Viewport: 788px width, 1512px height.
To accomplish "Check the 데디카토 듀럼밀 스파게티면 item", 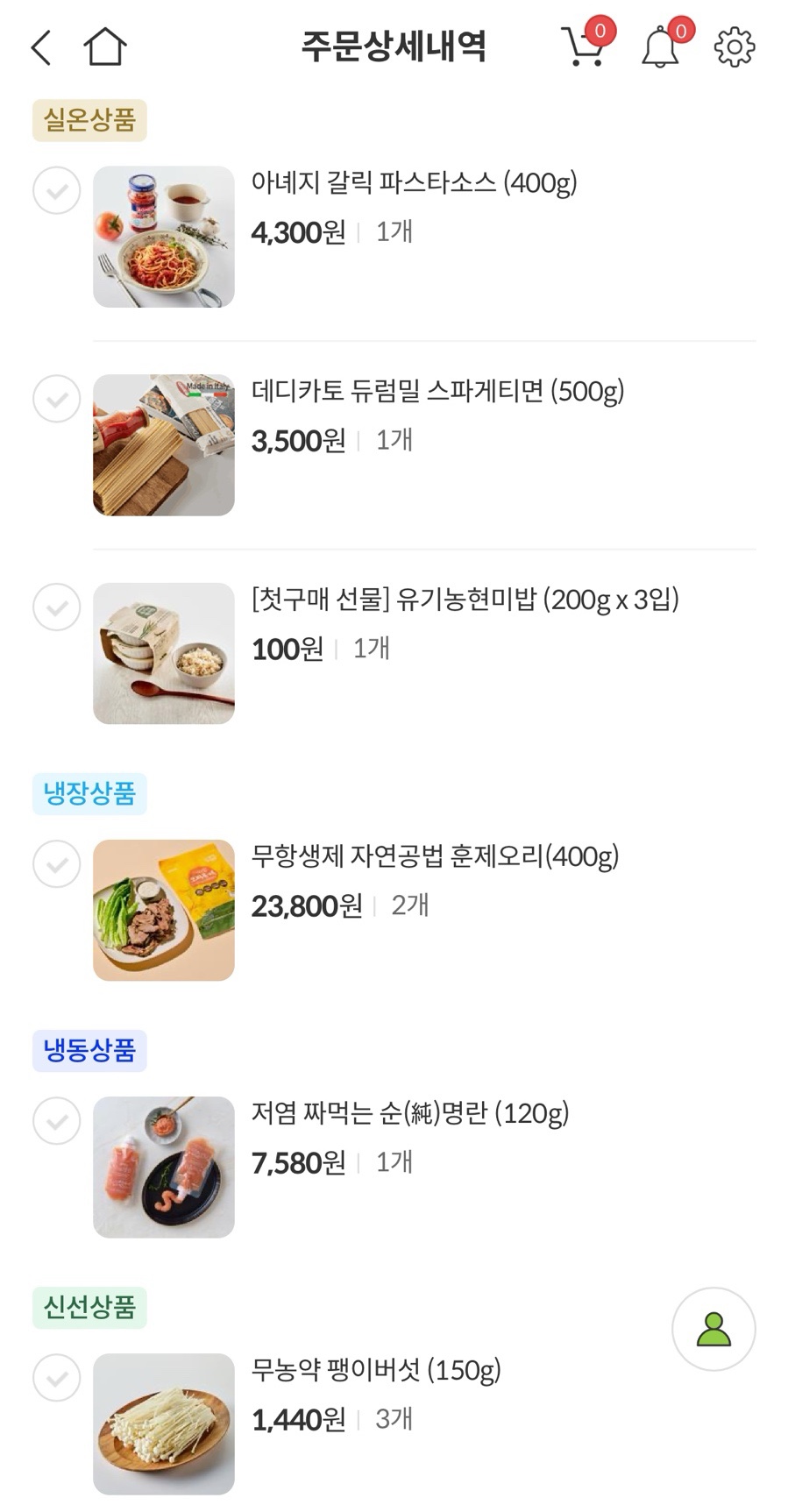I will point(57,399).
